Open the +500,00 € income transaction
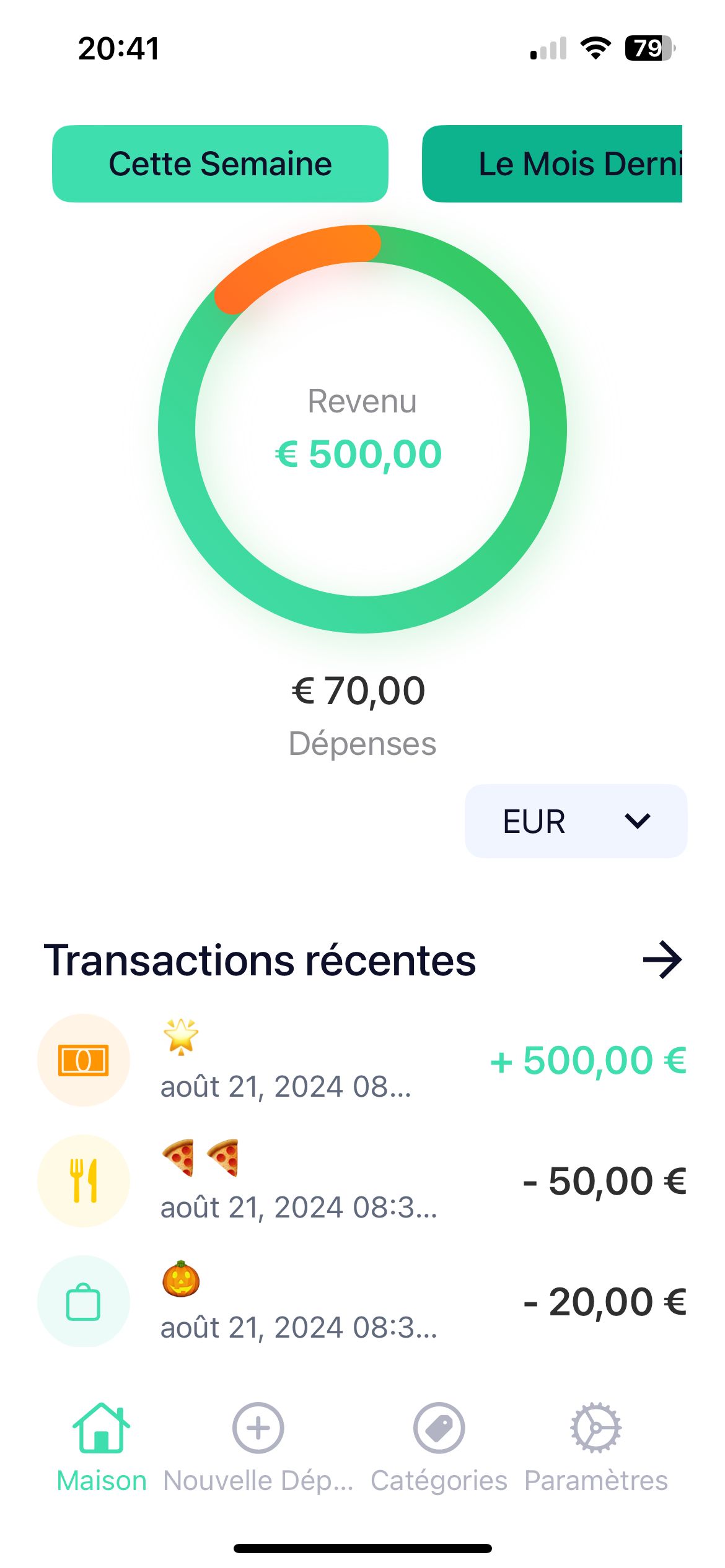 [x=362, y=1060]
